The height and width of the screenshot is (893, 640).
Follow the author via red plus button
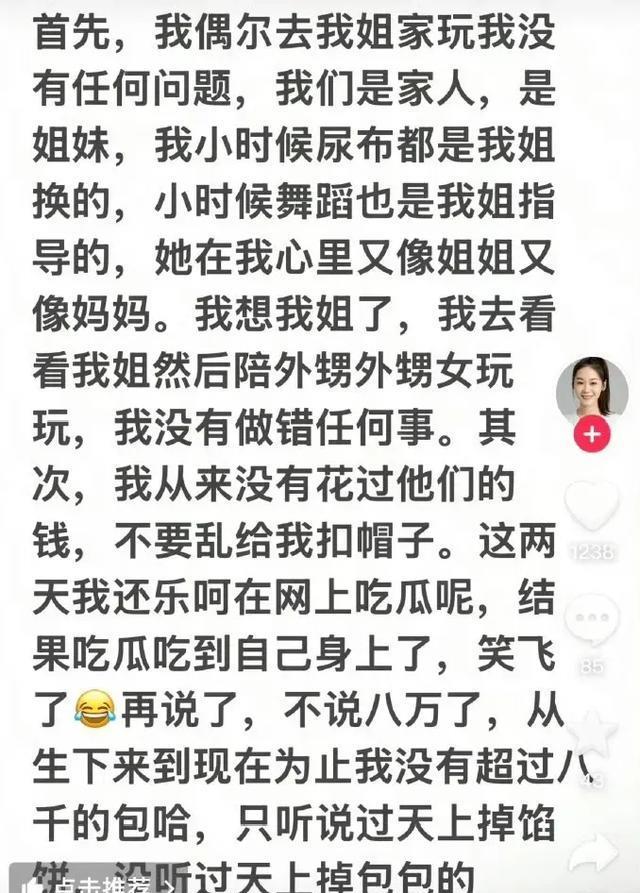pyautogui.click(x=592, y=436)
